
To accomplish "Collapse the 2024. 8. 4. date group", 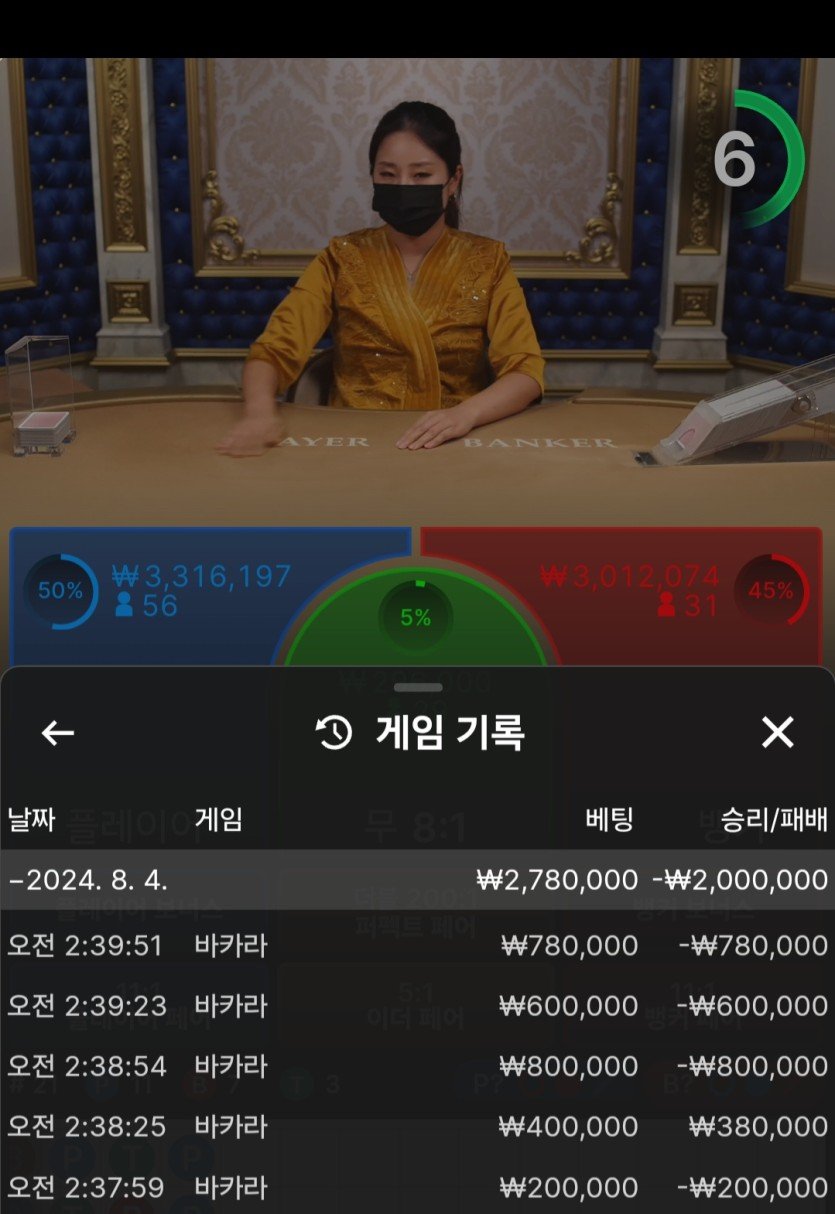I will coord(417,879).
